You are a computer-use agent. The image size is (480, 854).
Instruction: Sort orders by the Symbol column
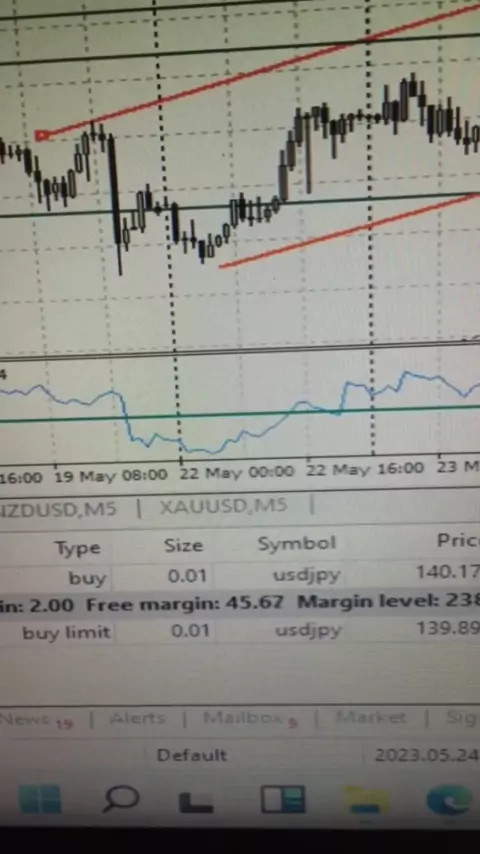point(296,543)
